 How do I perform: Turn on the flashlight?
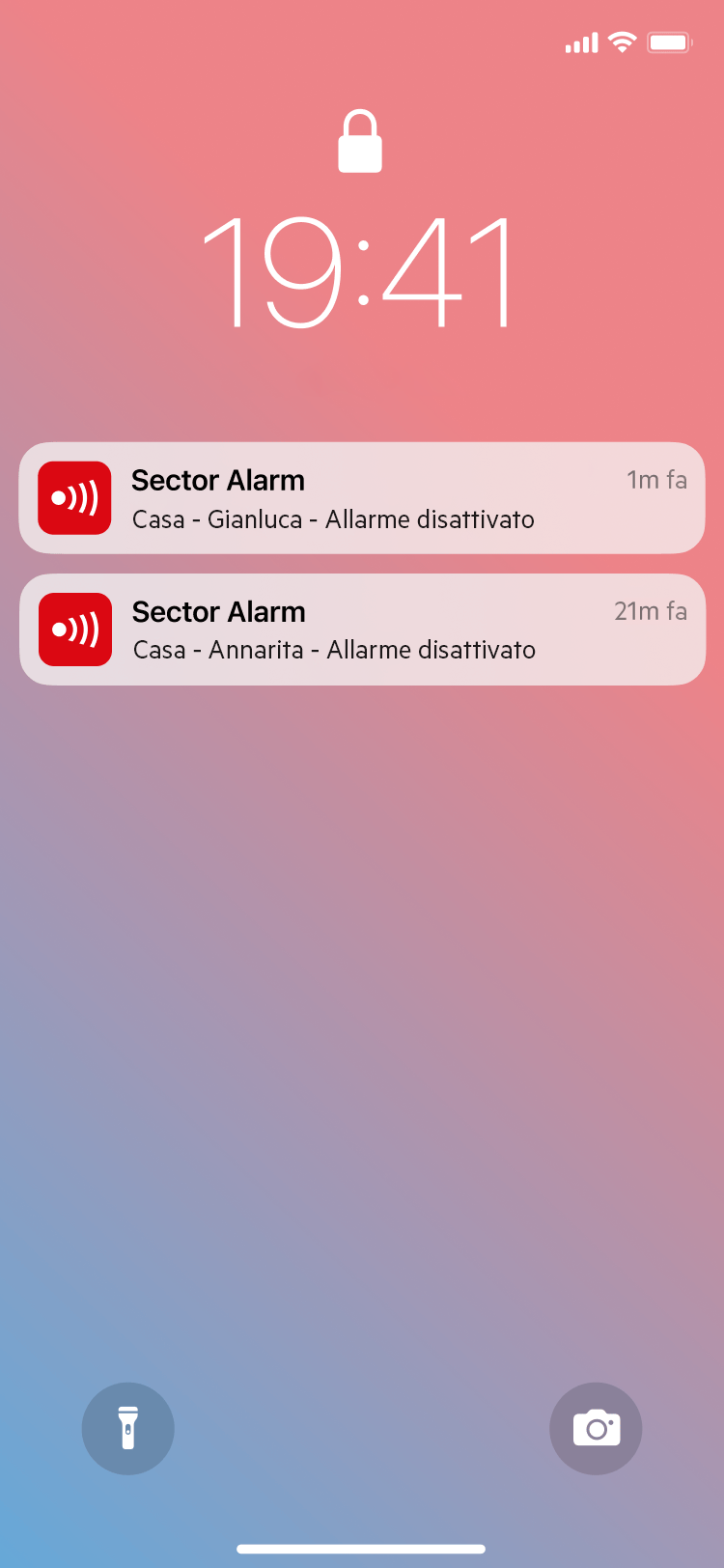(127, 1428)
